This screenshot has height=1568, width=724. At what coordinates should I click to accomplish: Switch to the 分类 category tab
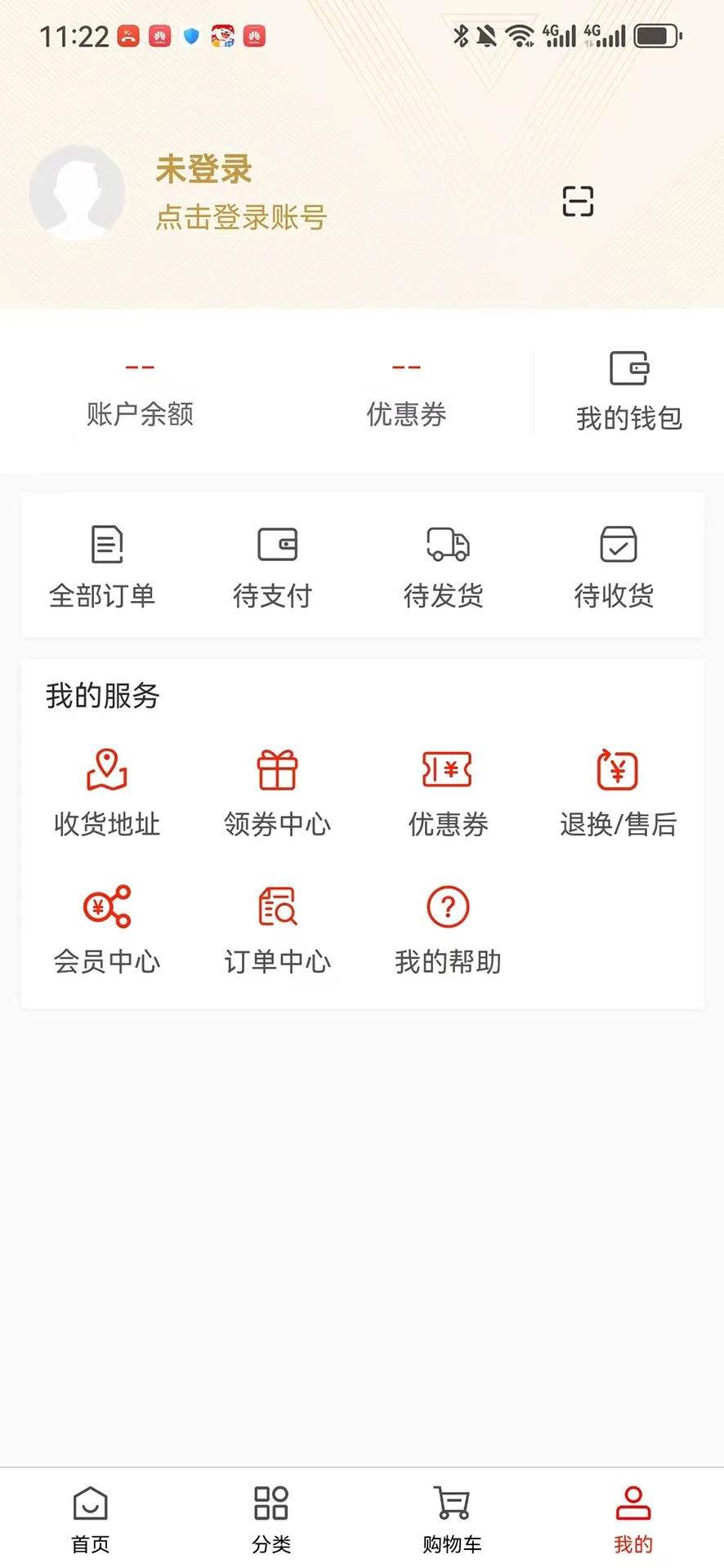coord(270,1517)
